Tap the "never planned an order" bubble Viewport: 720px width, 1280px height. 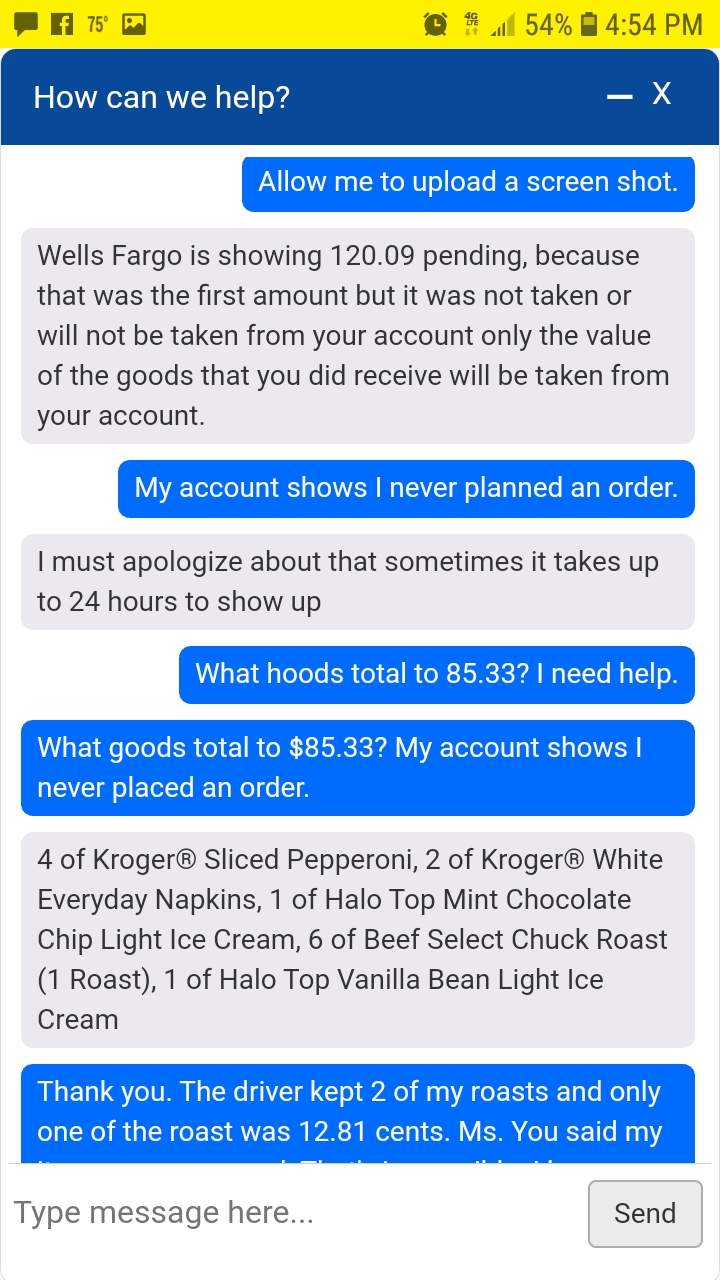tap(406, 489)
